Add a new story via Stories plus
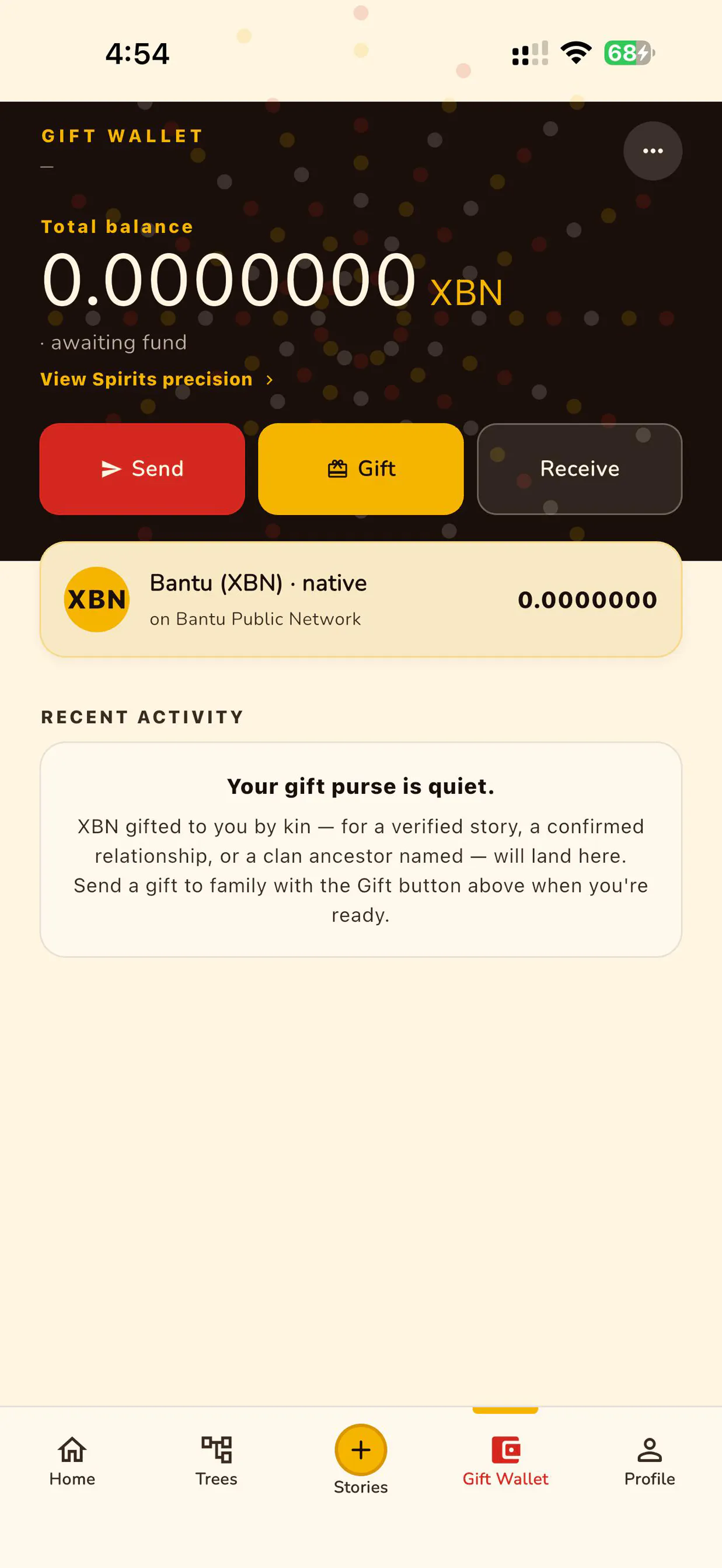The width and height of the screenshot is (722, 1568). [361, 1451]
